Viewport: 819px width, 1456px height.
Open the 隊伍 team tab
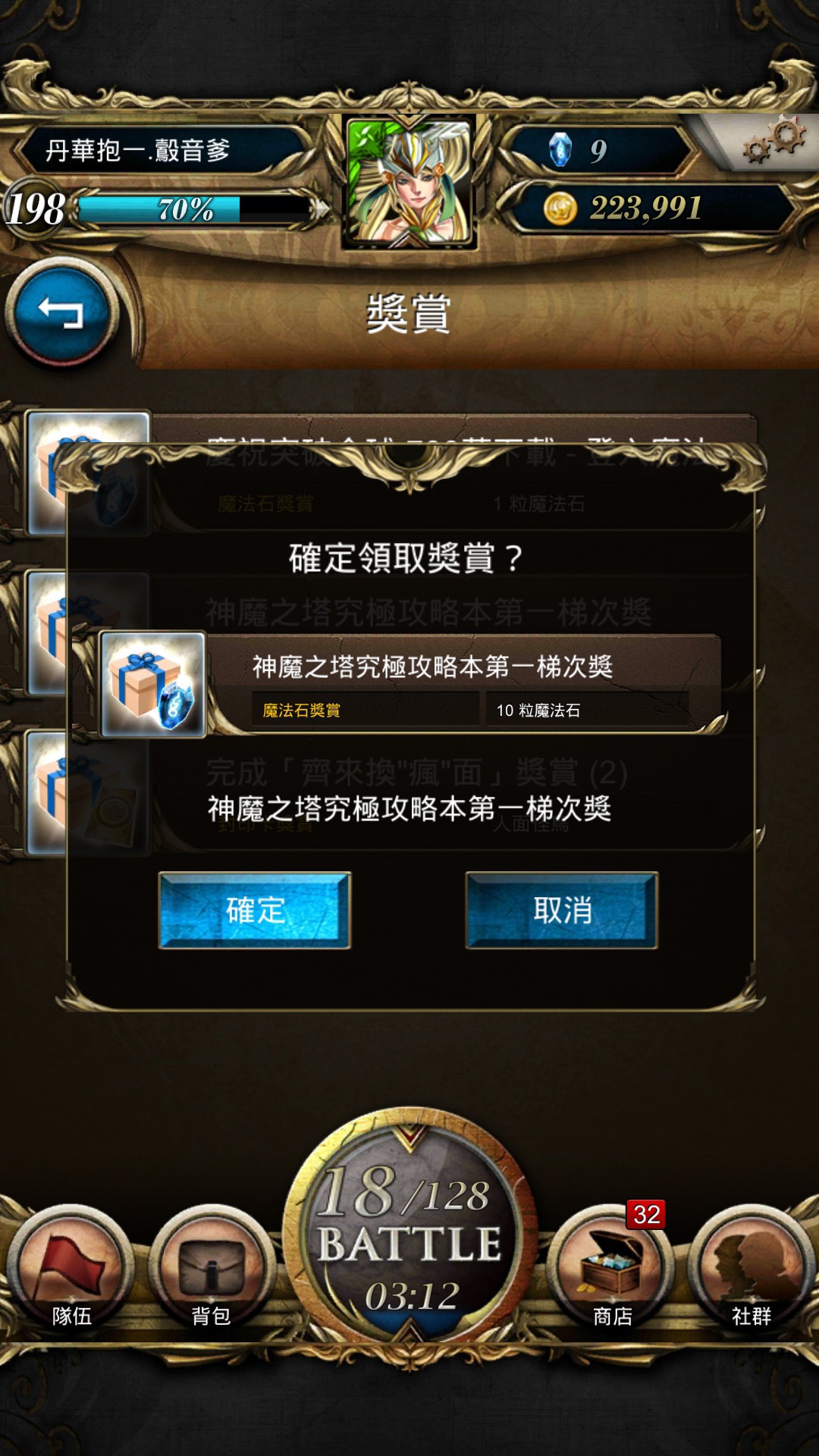71,1272
